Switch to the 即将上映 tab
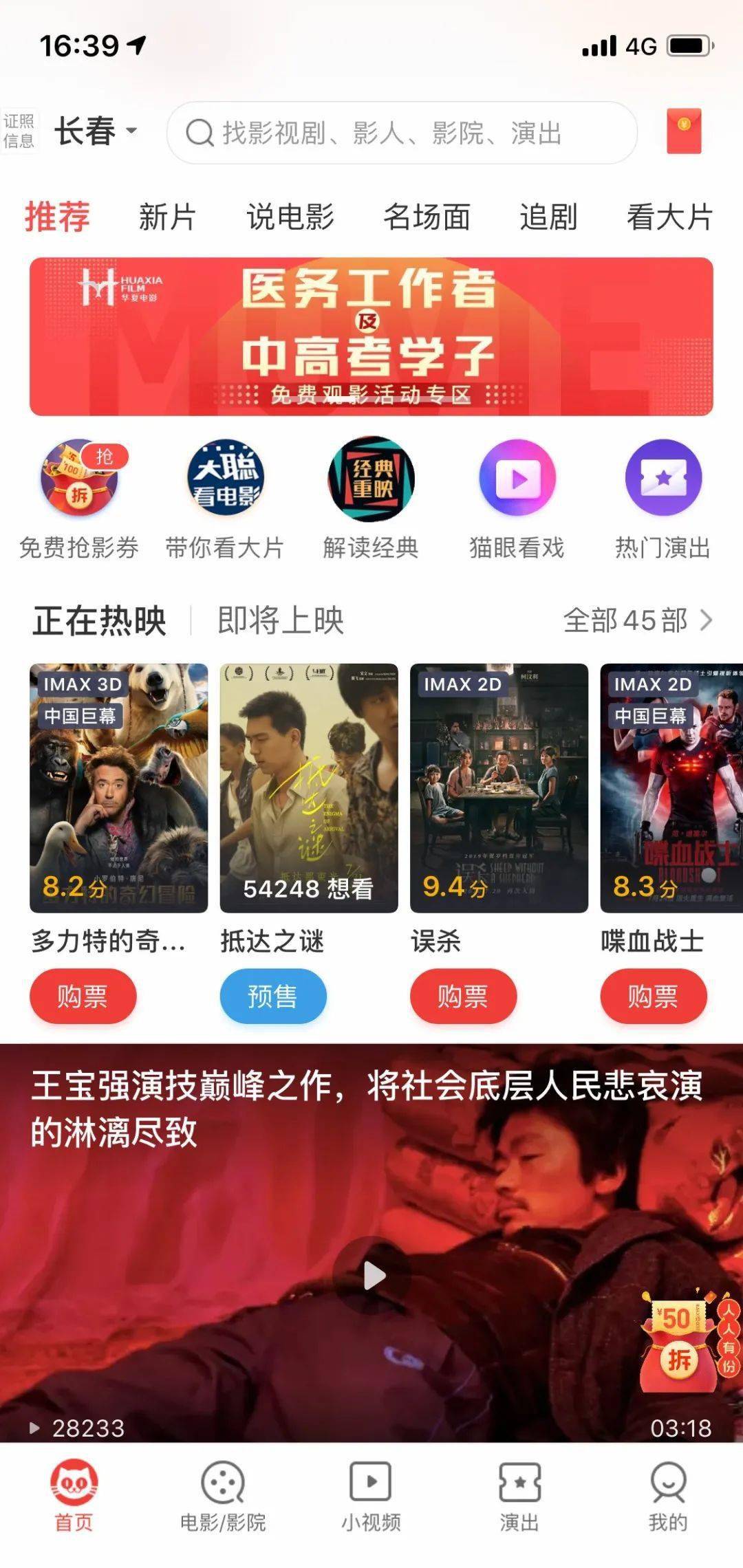This screenshot has height=1568, width=743. 281,620
